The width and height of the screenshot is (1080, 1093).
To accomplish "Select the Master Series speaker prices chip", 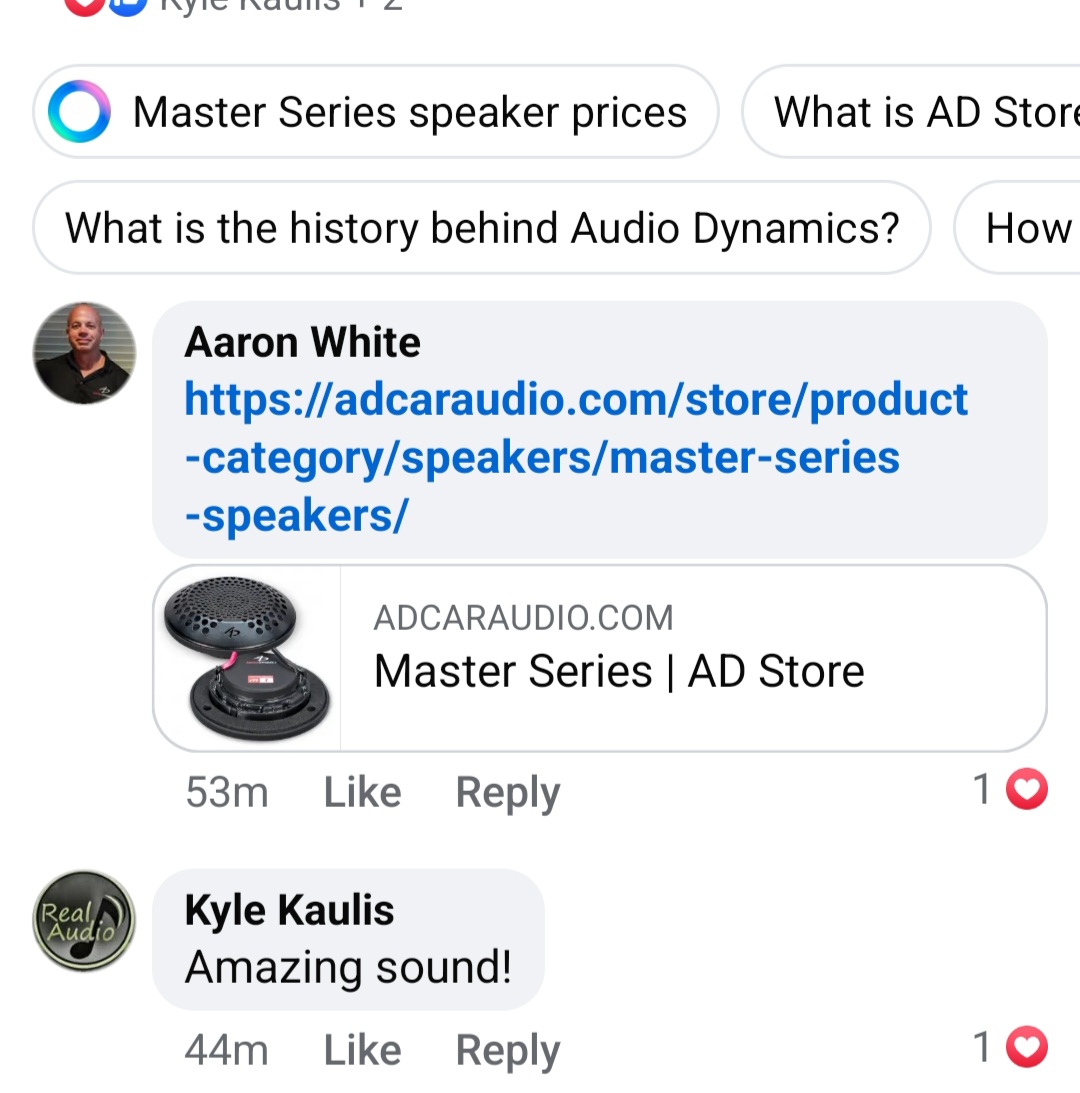I will coord(376,113).
